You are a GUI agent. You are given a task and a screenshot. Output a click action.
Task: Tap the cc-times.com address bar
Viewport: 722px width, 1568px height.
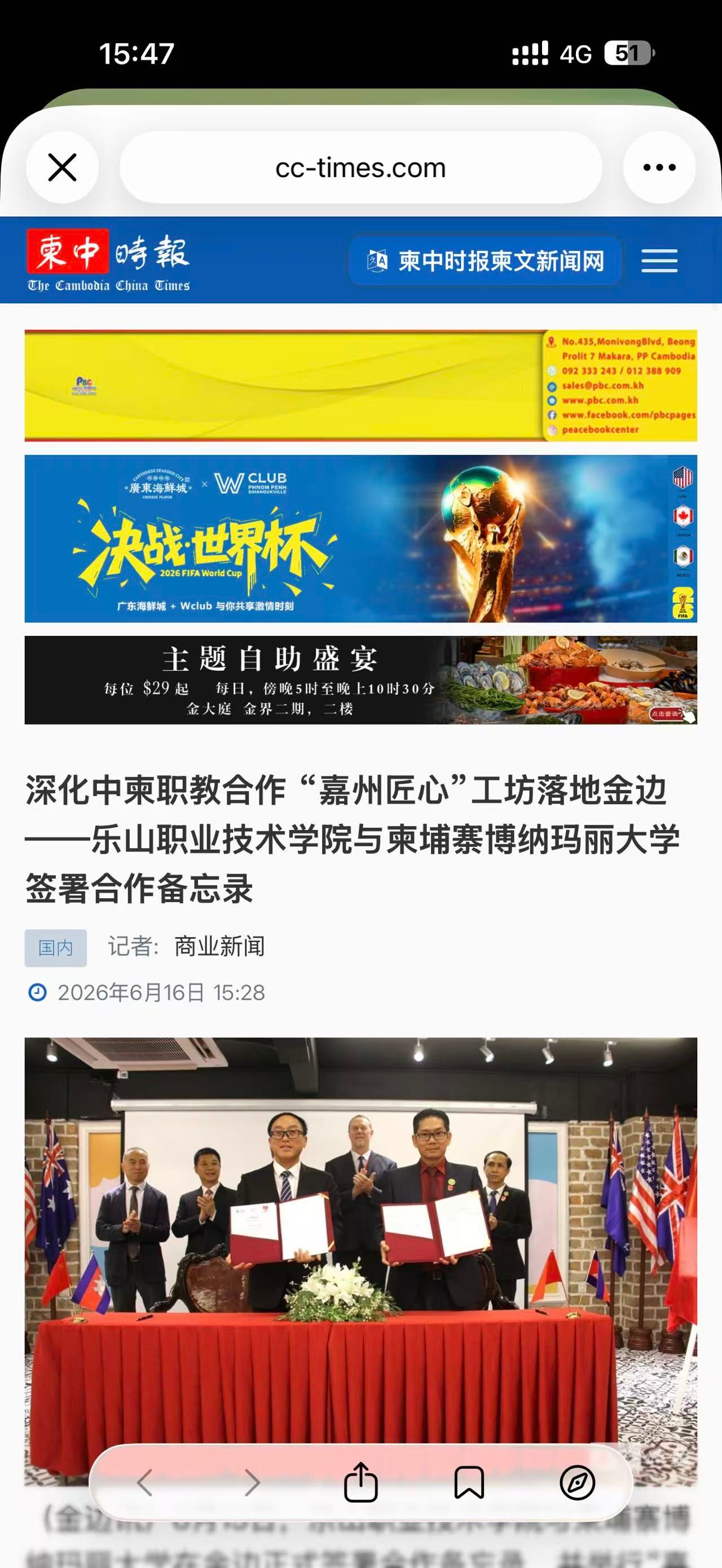pos(360,167)
